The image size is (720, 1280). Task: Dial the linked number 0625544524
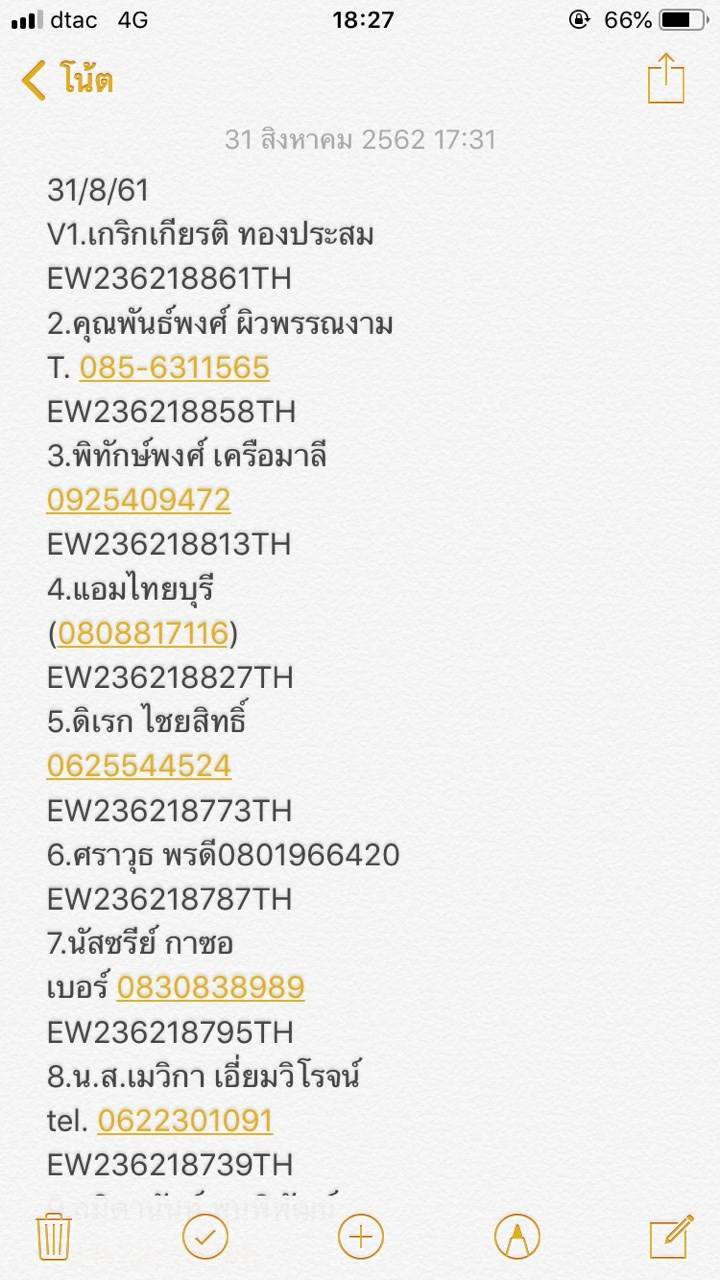point(139,766)
